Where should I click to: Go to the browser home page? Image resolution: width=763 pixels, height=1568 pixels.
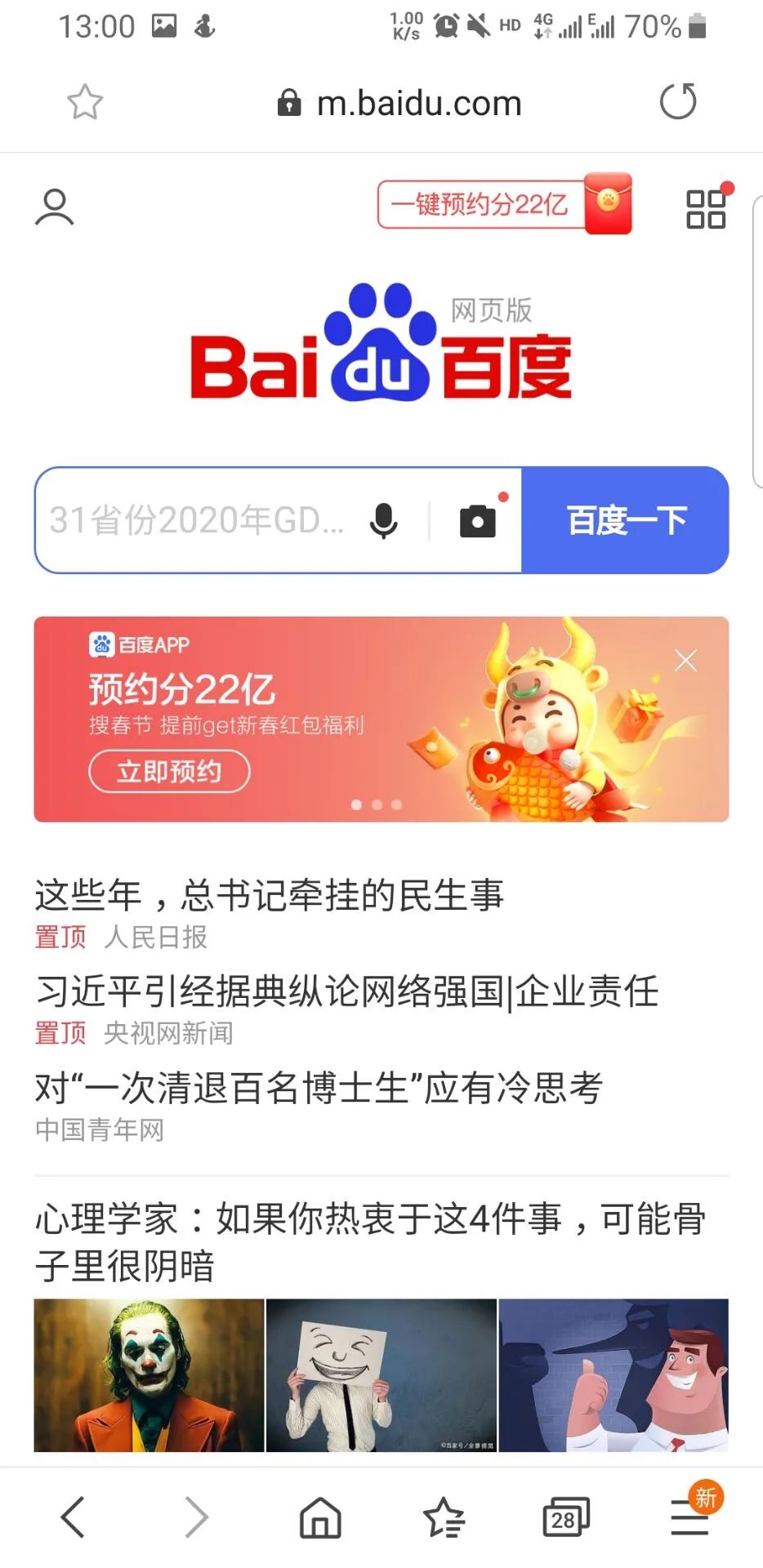coord(320,1517)
